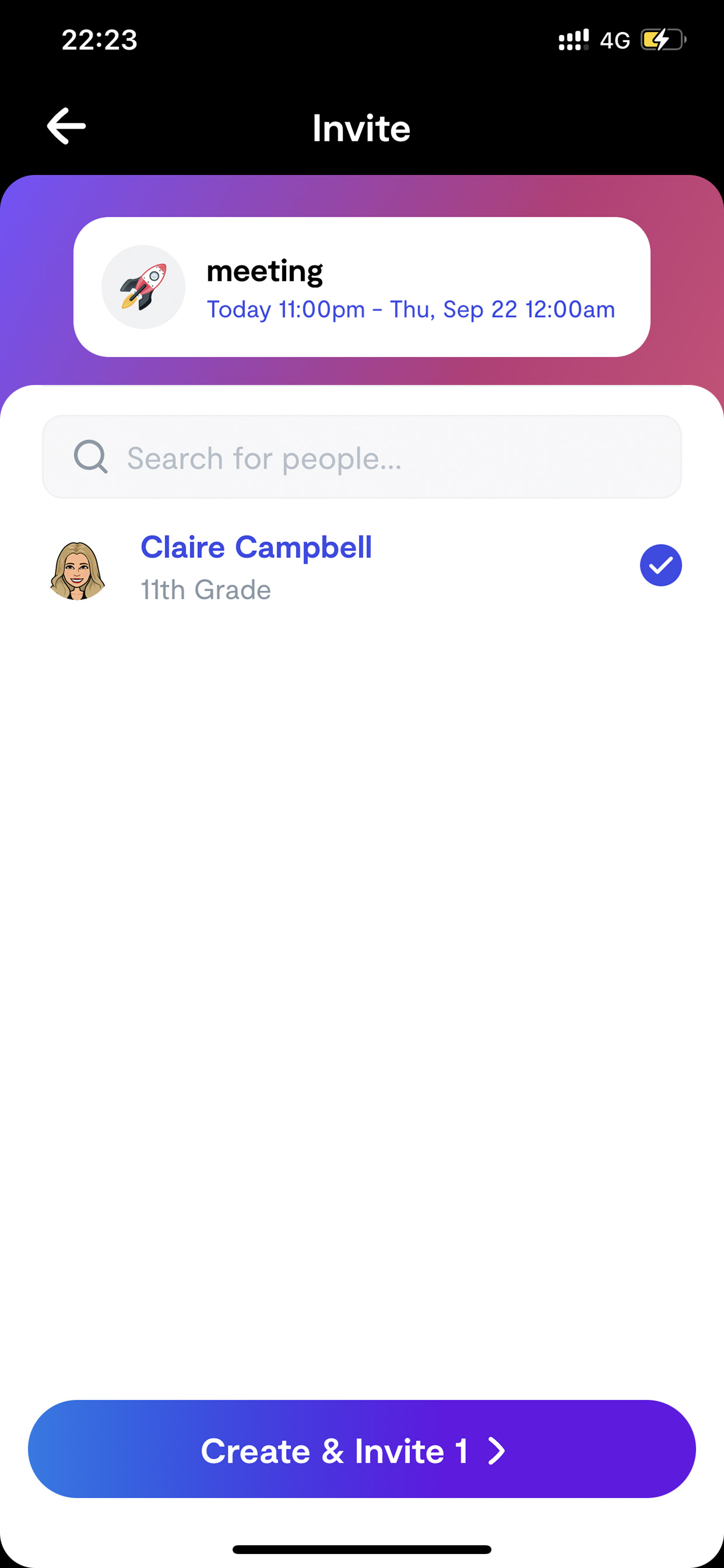
Task: Tap the Create & Invite 1 button
Action: tap(361, 1449)
